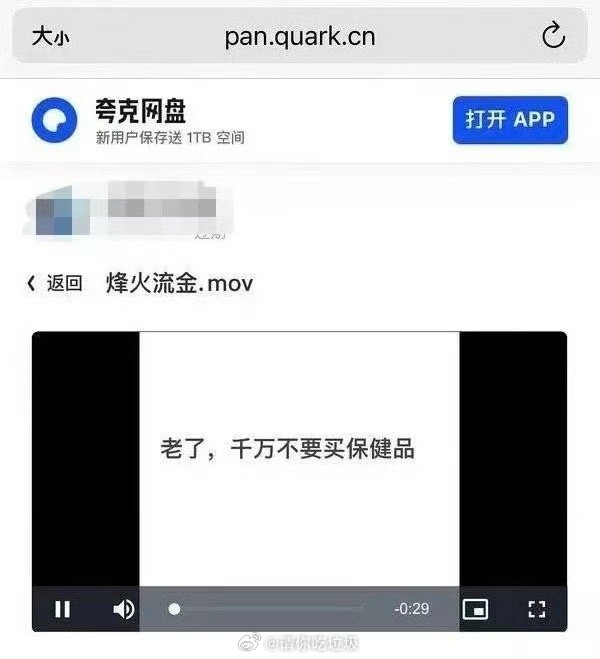The height and width of the screenshot is (659, 600).
Task: Enable picture-in-picture mode
Action: (x=475, y=609)
